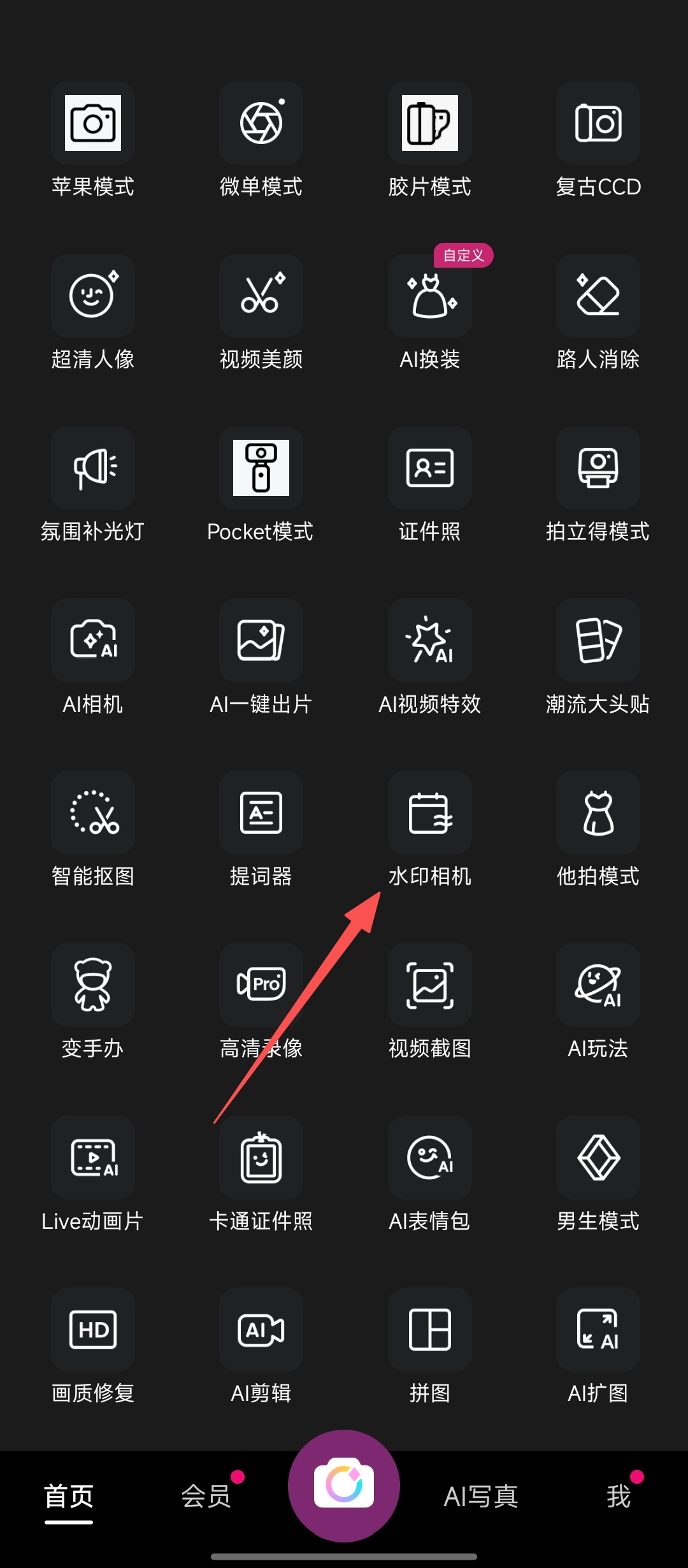
Task: Open 证件照 ID photo tool
Action: [x=430, y=468]
